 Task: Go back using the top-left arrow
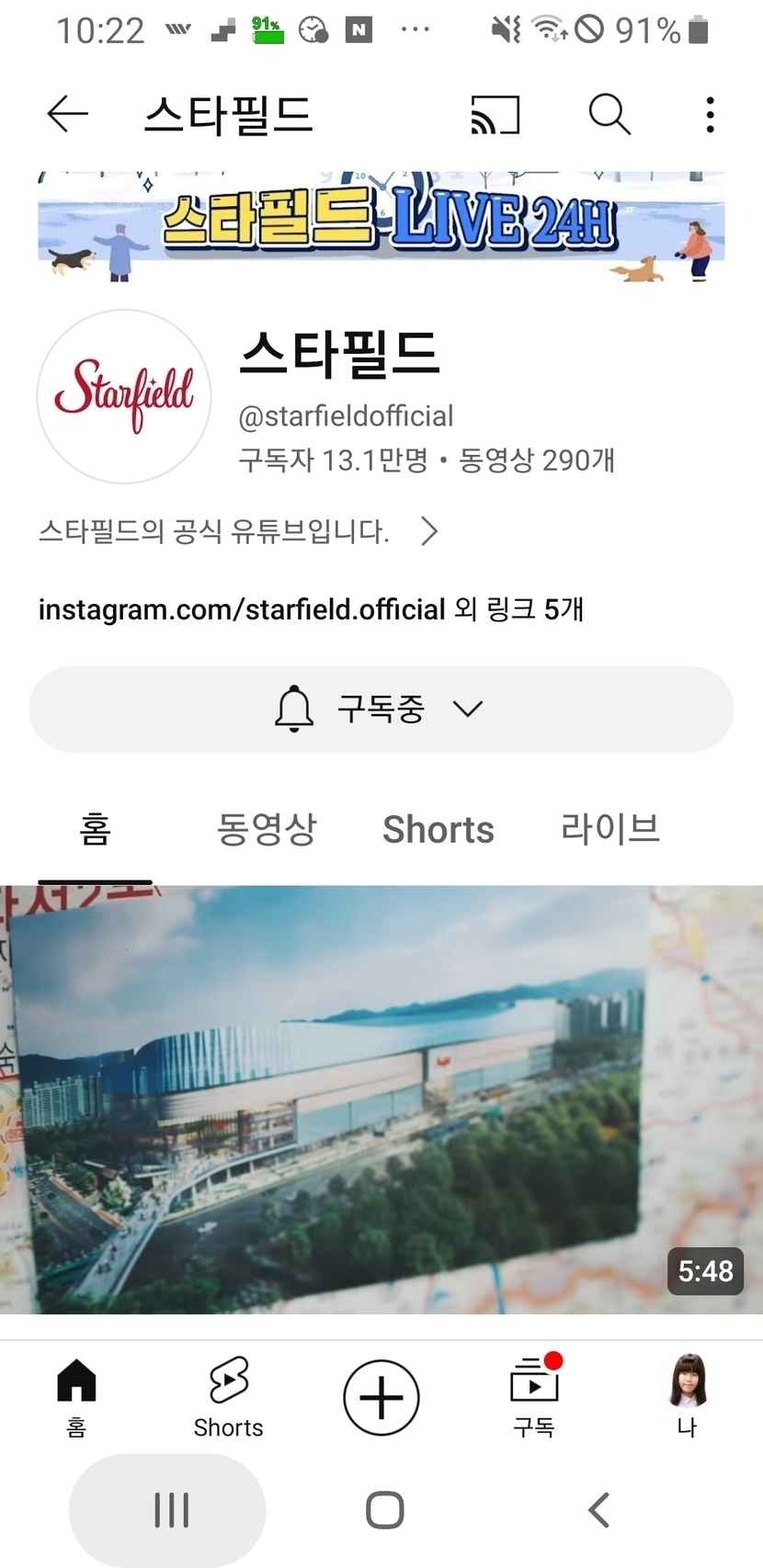(x=67, y=115)
